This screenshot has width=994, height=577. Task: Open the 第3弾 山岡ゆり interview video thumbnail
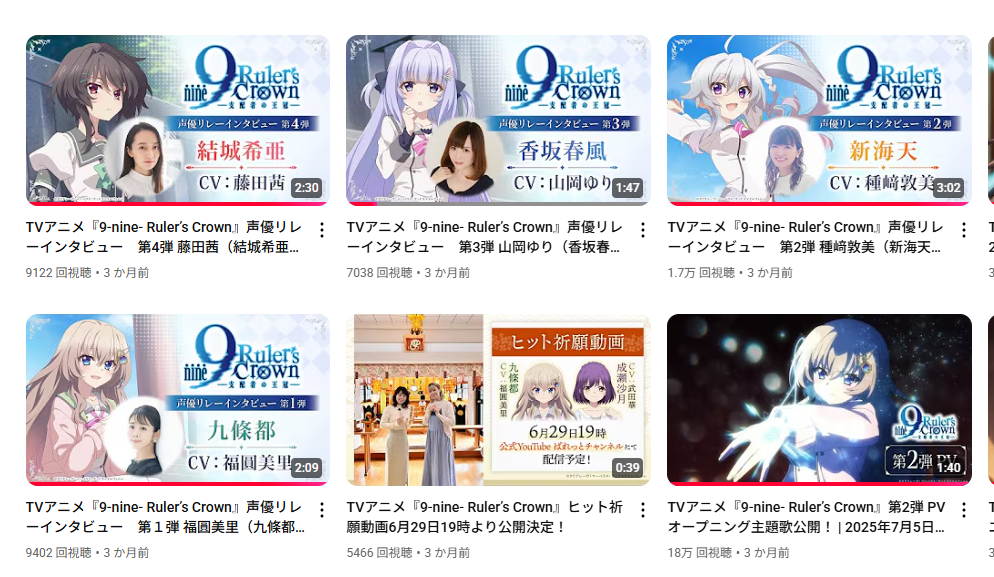(498, 120)
